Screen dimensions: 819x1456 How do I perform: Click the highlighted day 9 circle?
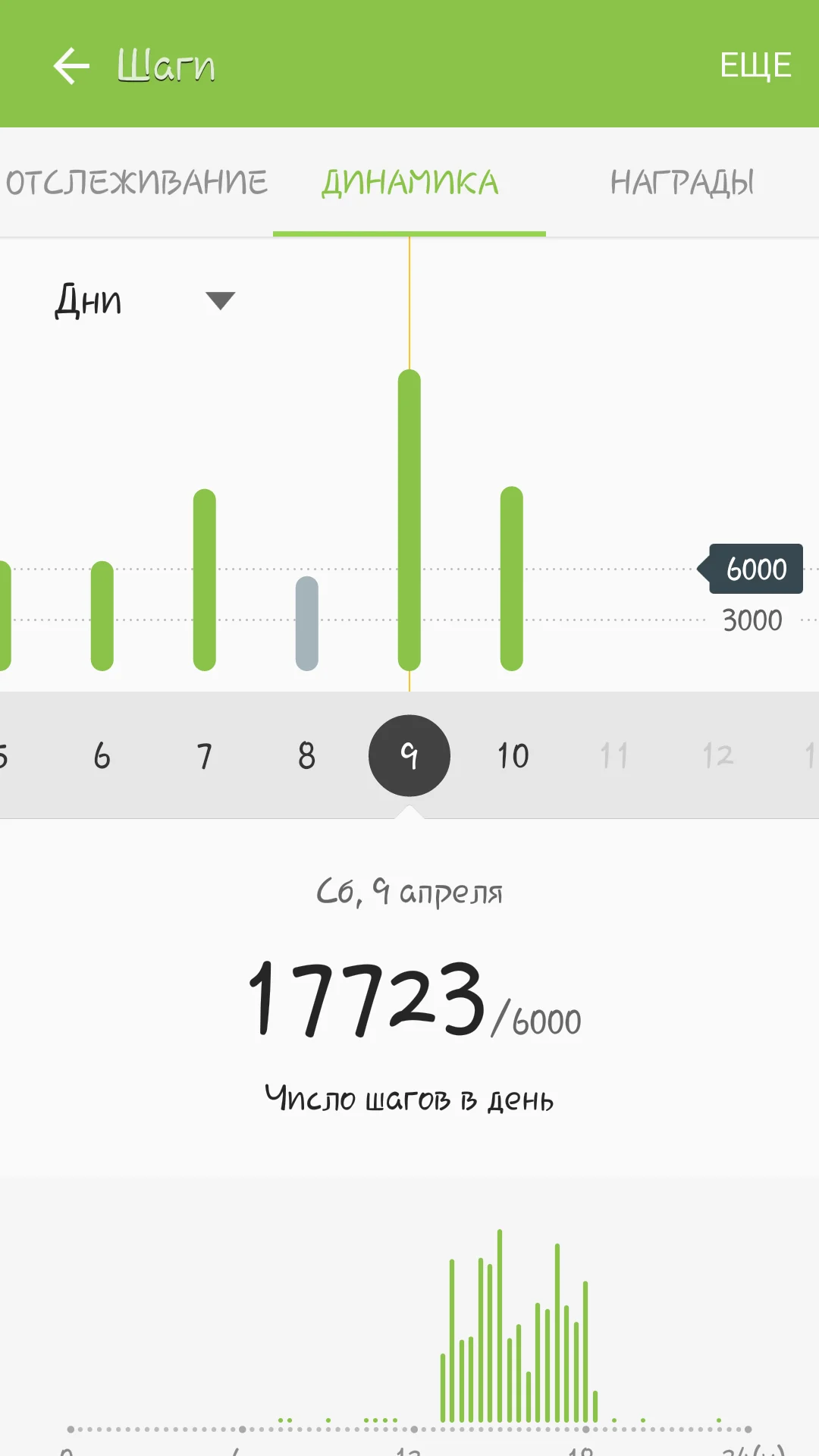[409, 755]
